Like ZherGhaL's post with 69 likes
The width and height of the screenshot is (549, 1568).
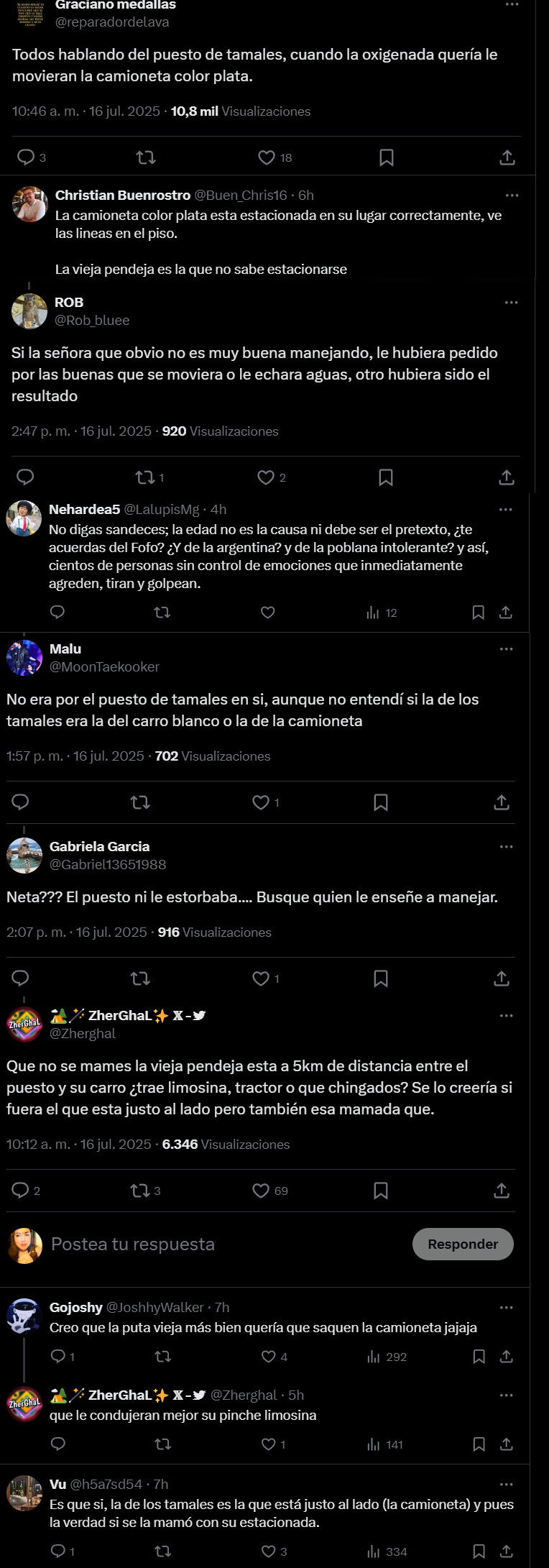261,1191
